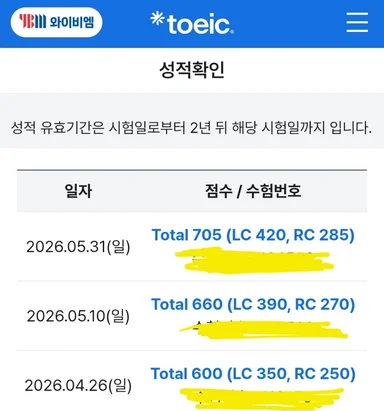
Task: Open the Total 660 score result
Action: [x=253, y=304]
